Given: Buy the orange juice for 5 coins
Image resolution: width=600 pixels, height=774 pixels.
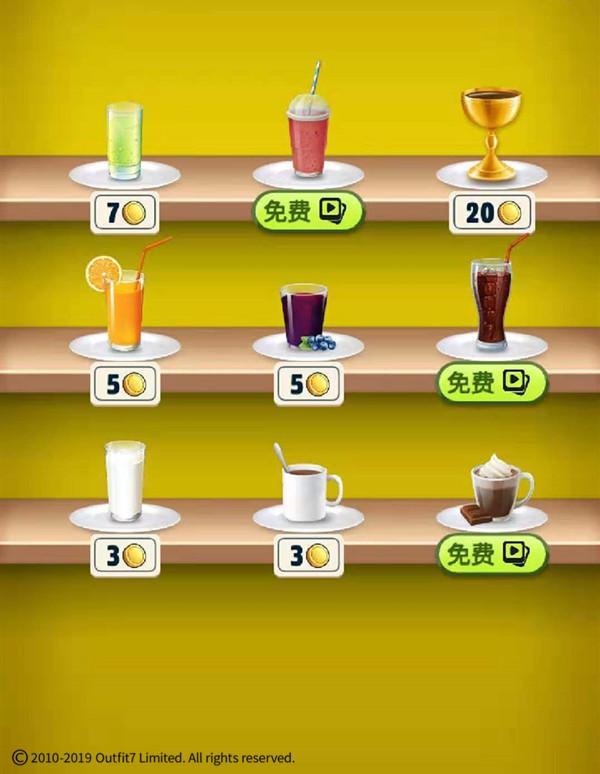Looking at the screenshot, I should coord(125,383).
